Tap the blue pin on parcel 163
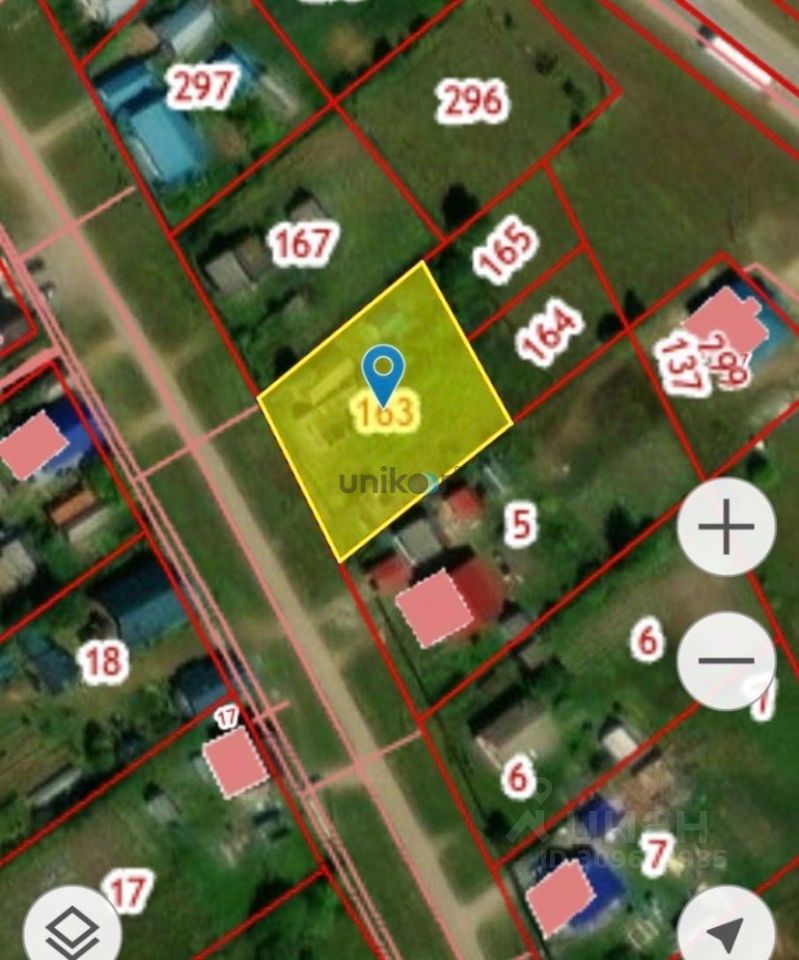 coord(383,373)
